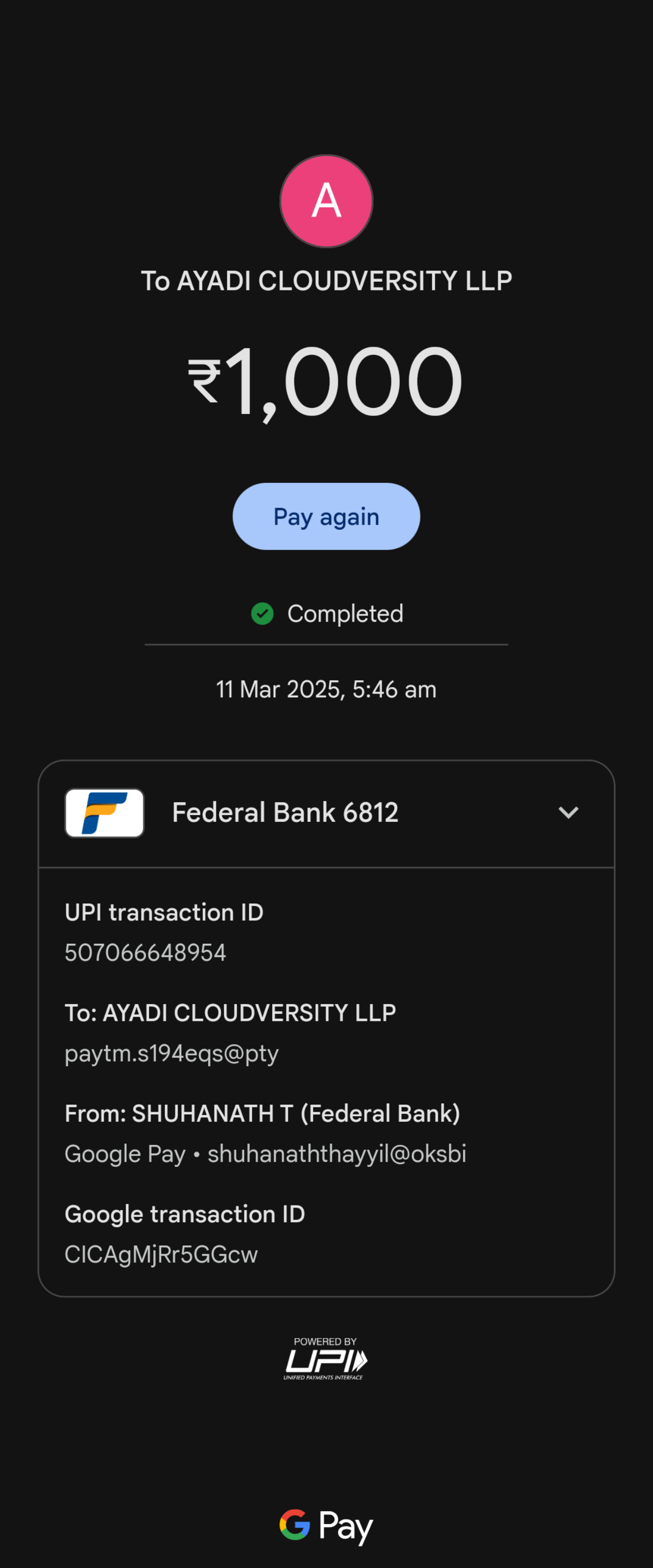Tap the Pay again button
This screenshot has width=653, height=1568.
point(326,516)
